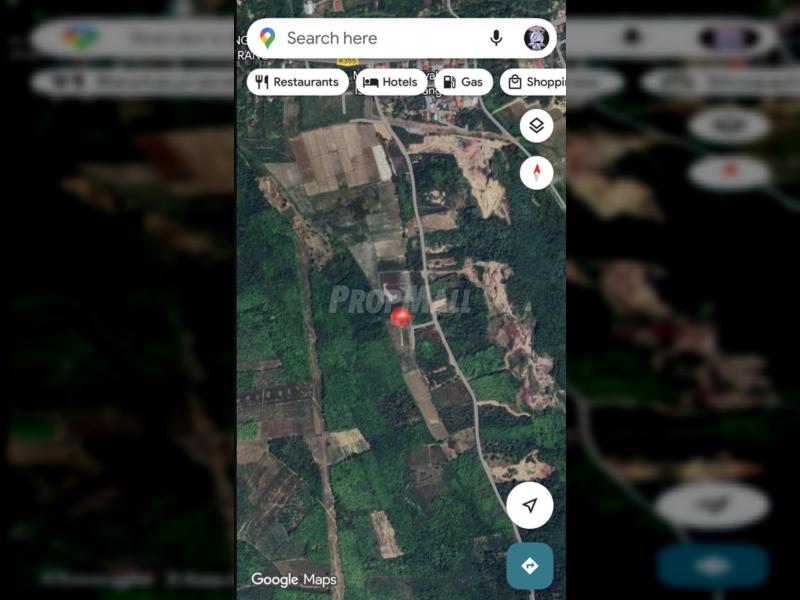Select the Hotels chip
The height and width of the screenshot is (600, 800).
(391, 82)
